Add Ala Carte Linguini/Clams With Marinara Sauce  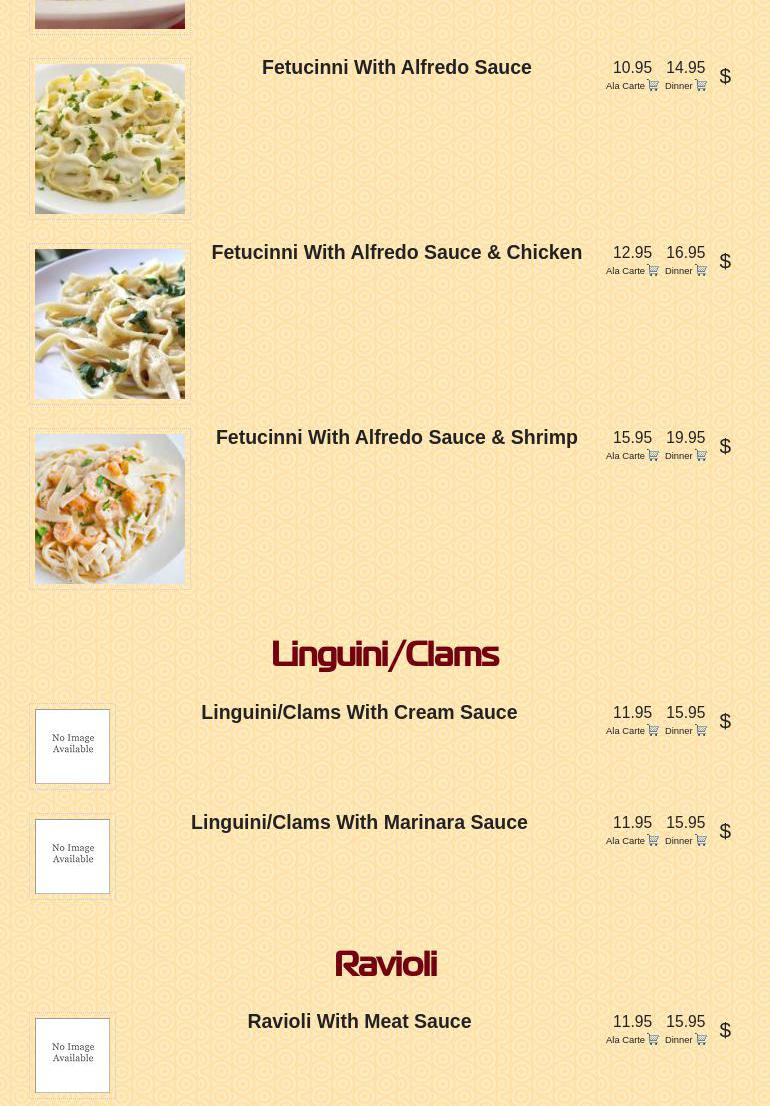click(x=653, y=841)
